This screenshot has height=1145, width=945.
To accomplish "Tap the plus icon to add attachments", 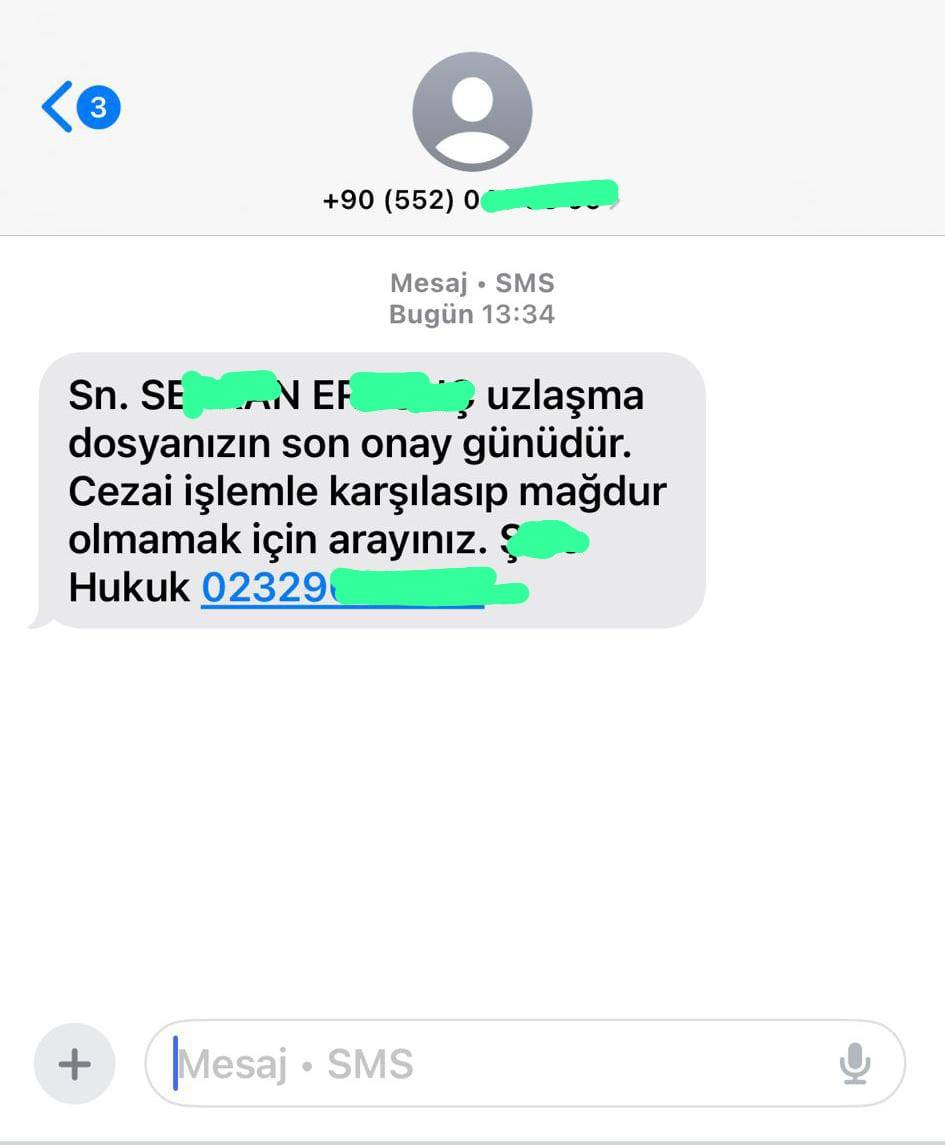I will click(x=73, y=1063).
